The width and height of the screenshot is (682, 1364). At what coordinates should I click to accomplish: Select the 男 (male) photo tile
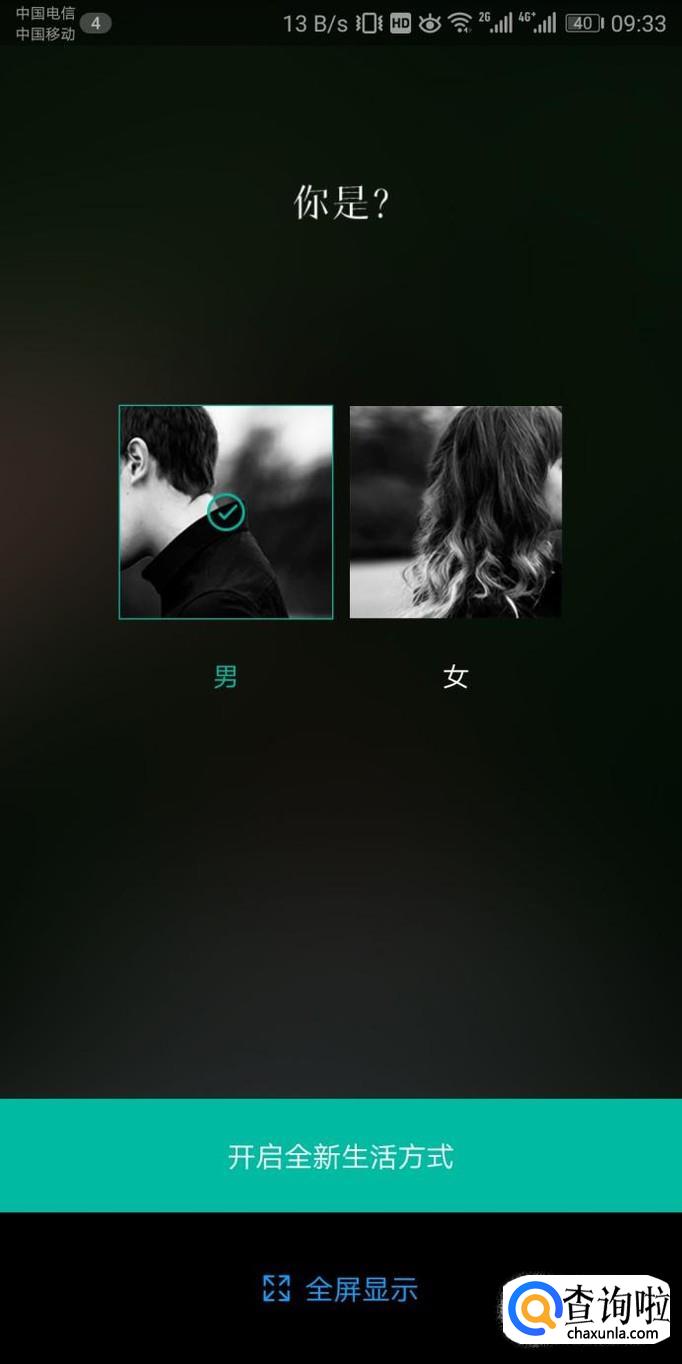coord(226,512)
